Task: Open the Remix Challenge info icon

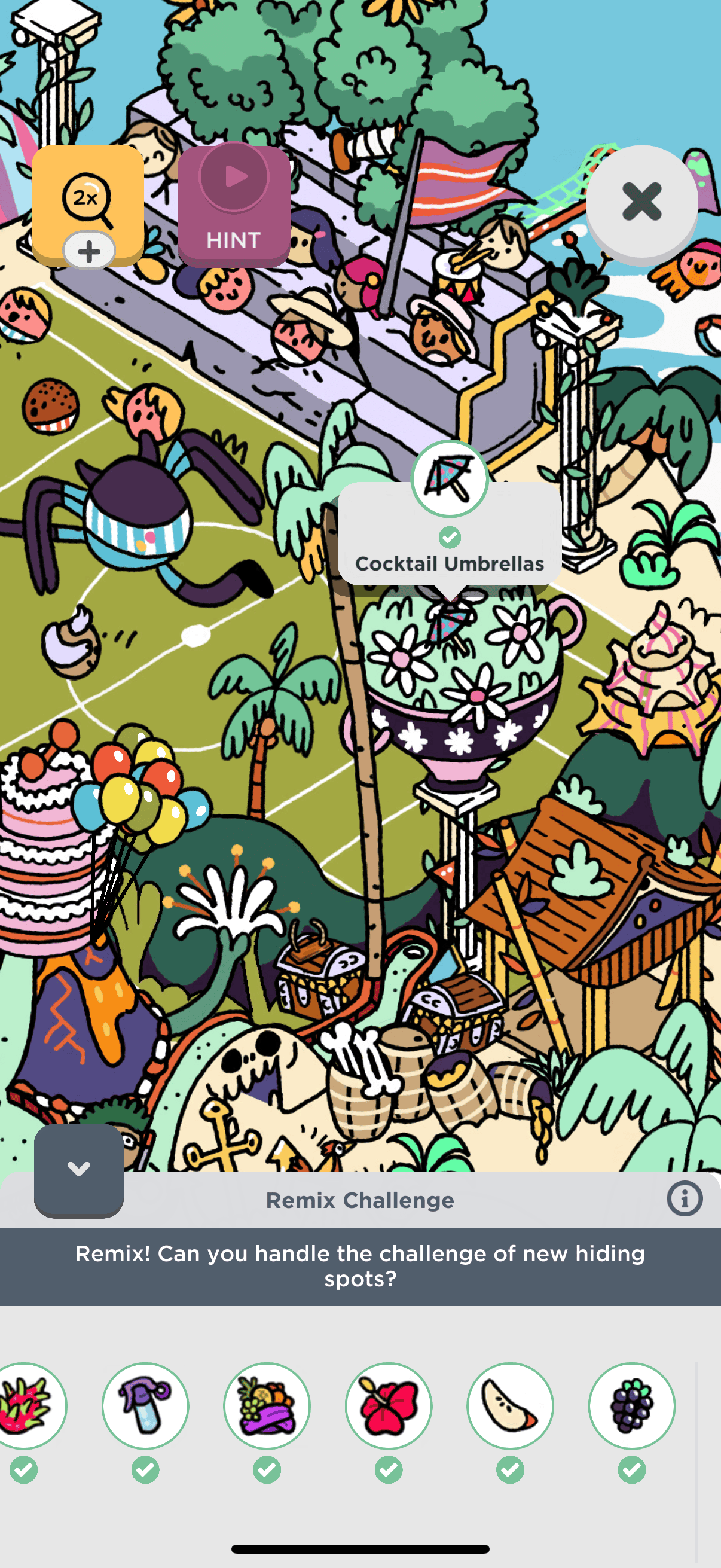Action: (x=685, y=1199)
